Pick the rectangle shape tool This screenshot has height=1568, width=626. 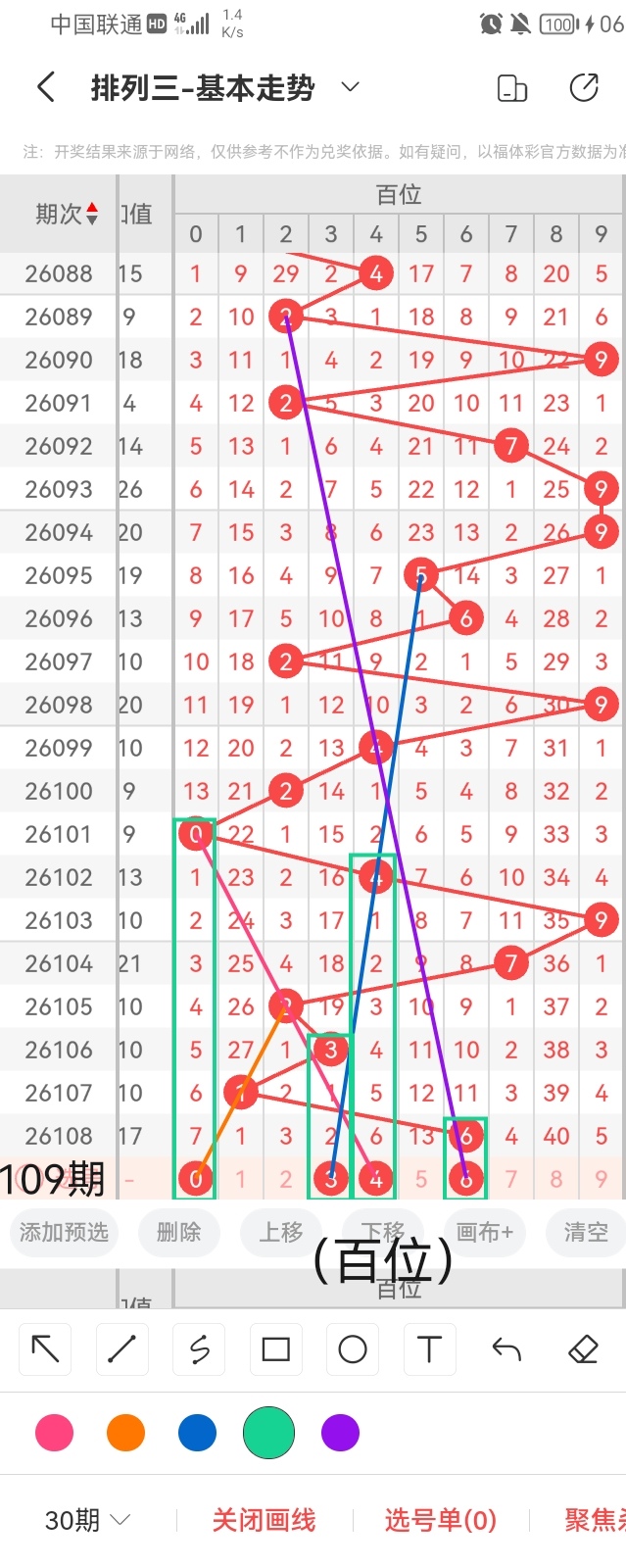point(275,1349)
